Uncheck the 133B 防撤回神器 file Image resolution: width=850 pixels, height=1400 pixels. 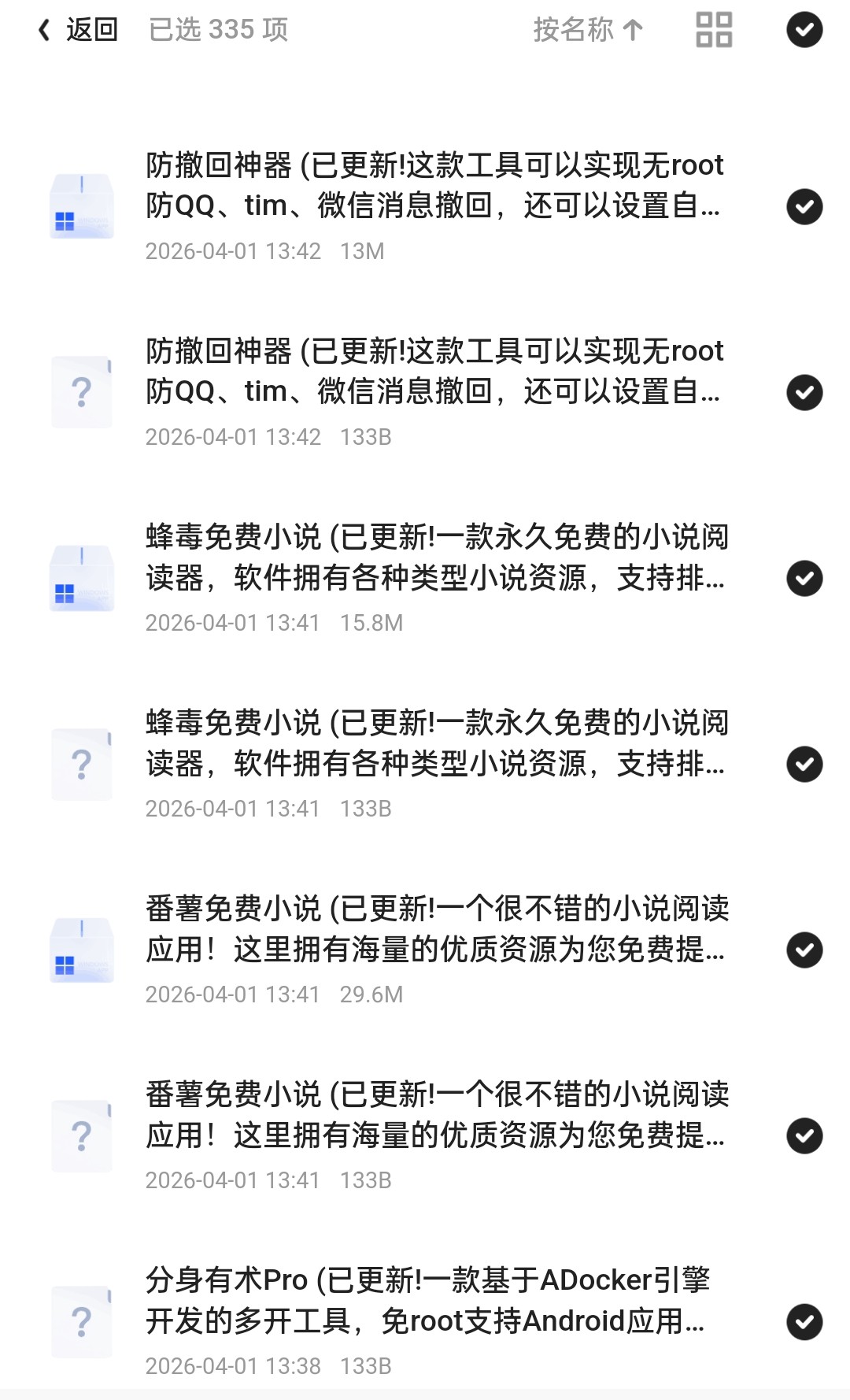click(x=804, y=393)
